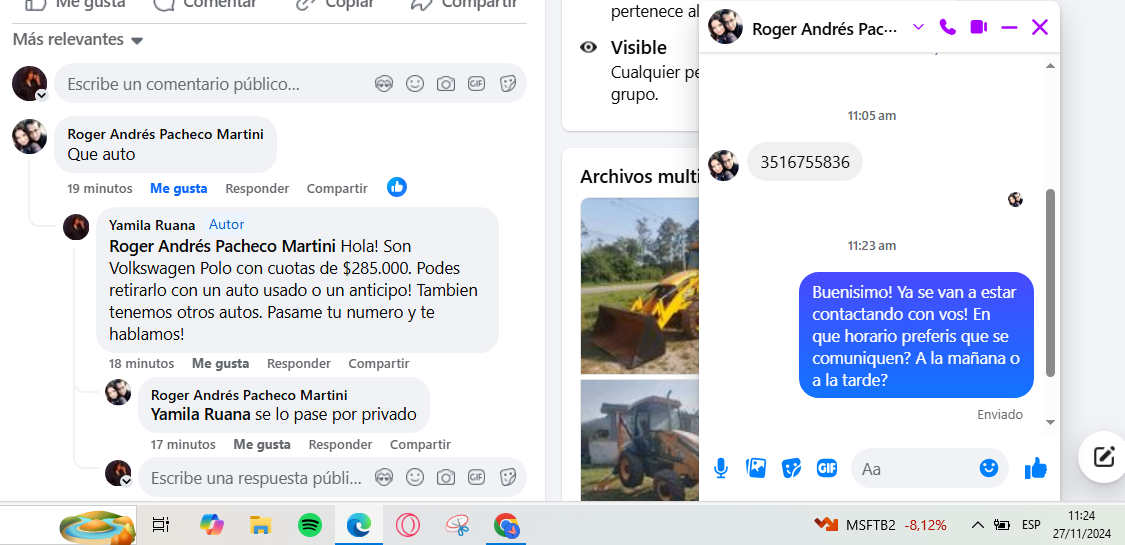Screen dimensions: 1125x545
Task: Minimize the Roger Andrés chat window
Action: tap(1009, 27)
